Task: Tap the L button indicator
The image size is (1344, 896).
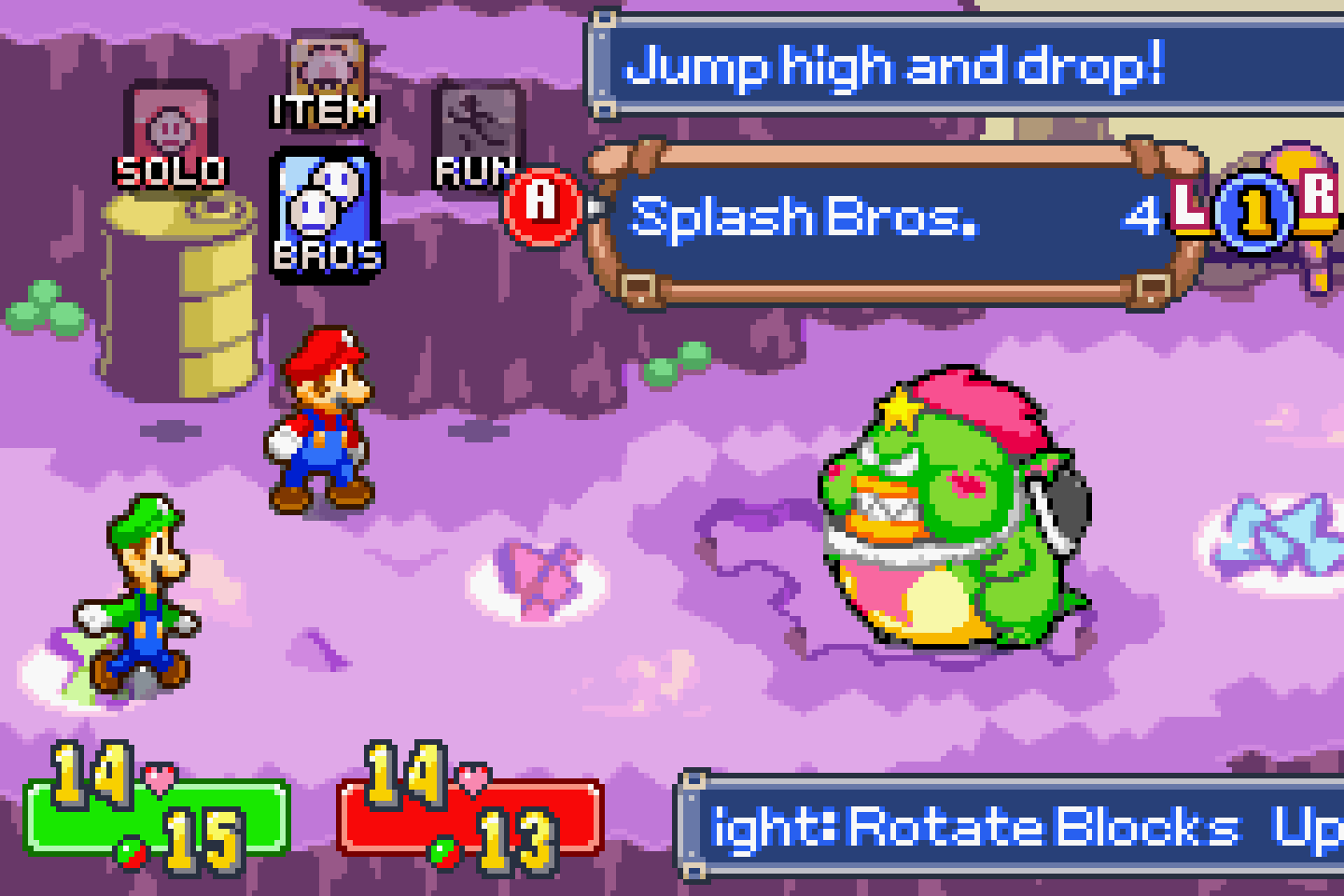Action: coord(1190,211)
